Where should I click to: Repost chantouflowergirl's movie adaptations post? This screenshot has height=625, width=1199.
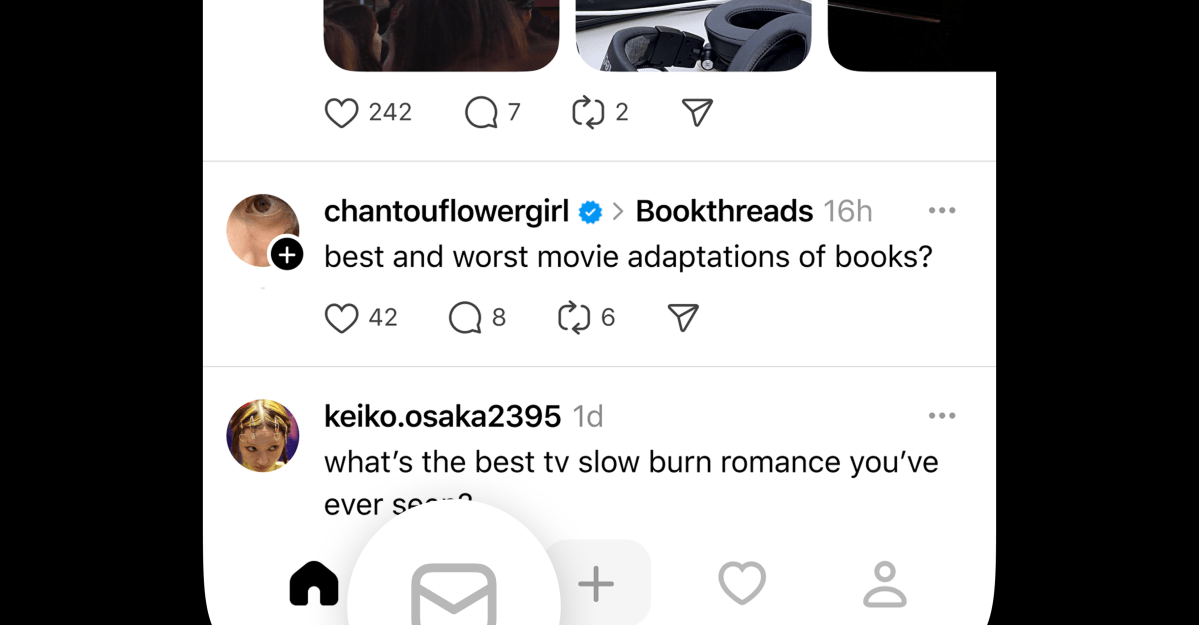tap(574, 318)
